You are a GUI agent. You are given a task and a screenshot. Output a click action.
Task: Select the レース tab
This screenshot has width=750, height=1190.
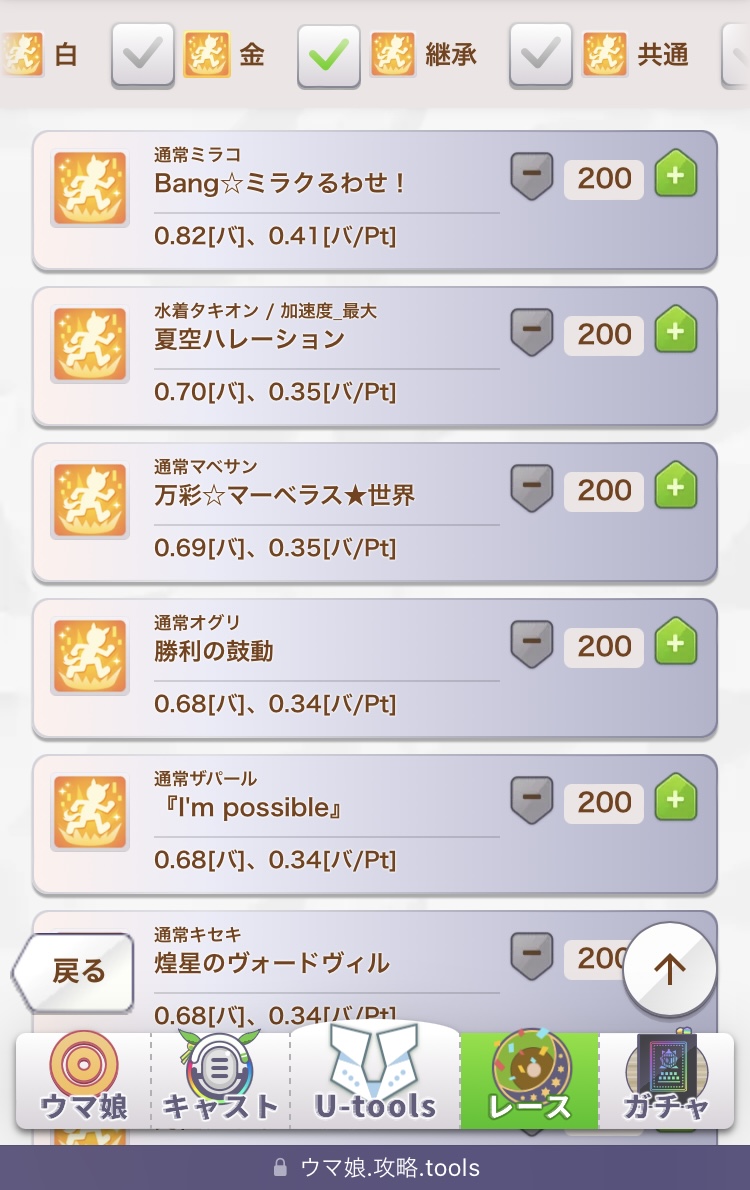[x=529, y=1082]
